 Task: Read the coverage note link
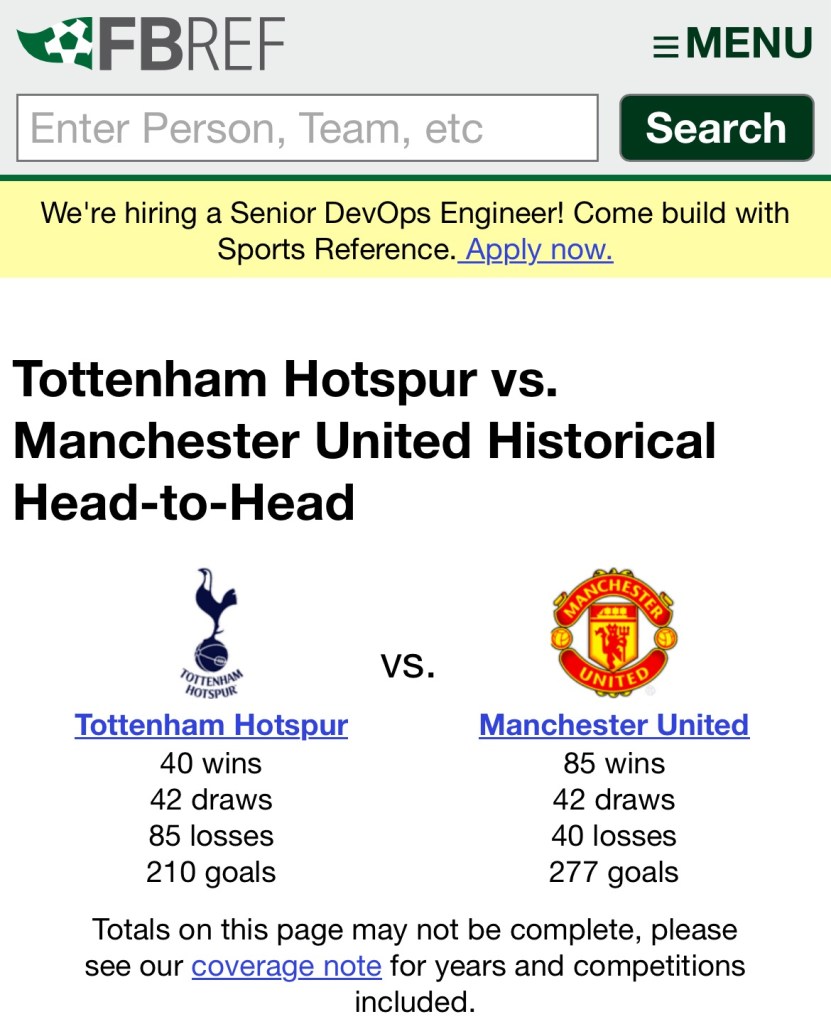coord(286,966)
